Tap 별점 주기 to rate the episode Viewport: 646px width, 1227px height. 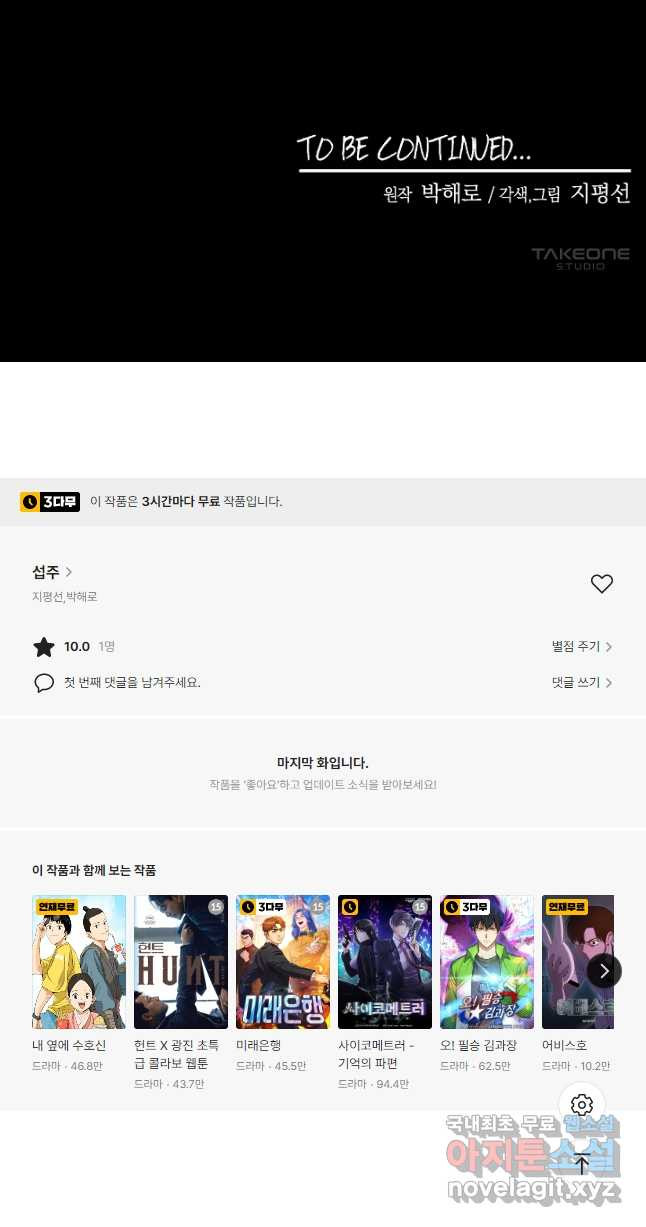coord(581,647)
